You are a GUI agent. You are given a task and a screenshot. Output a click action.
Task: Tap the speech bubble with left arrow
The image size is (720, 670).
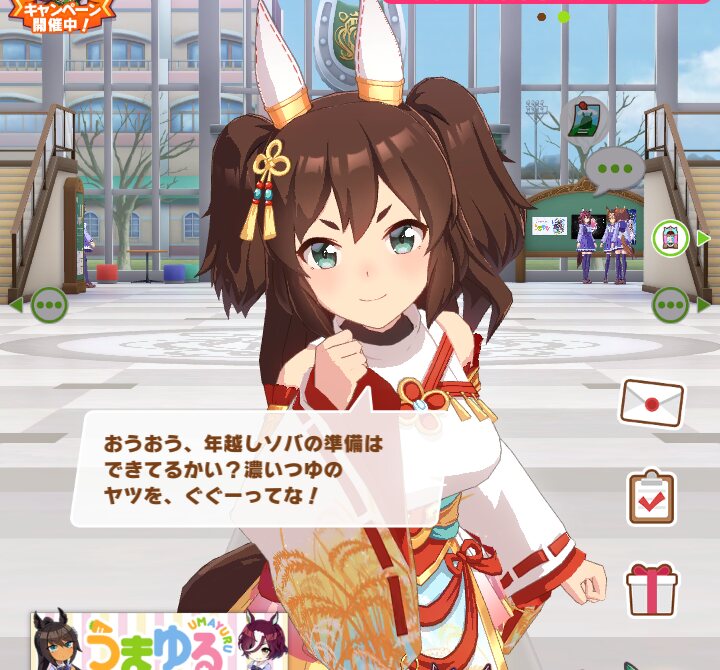point(48,304)
